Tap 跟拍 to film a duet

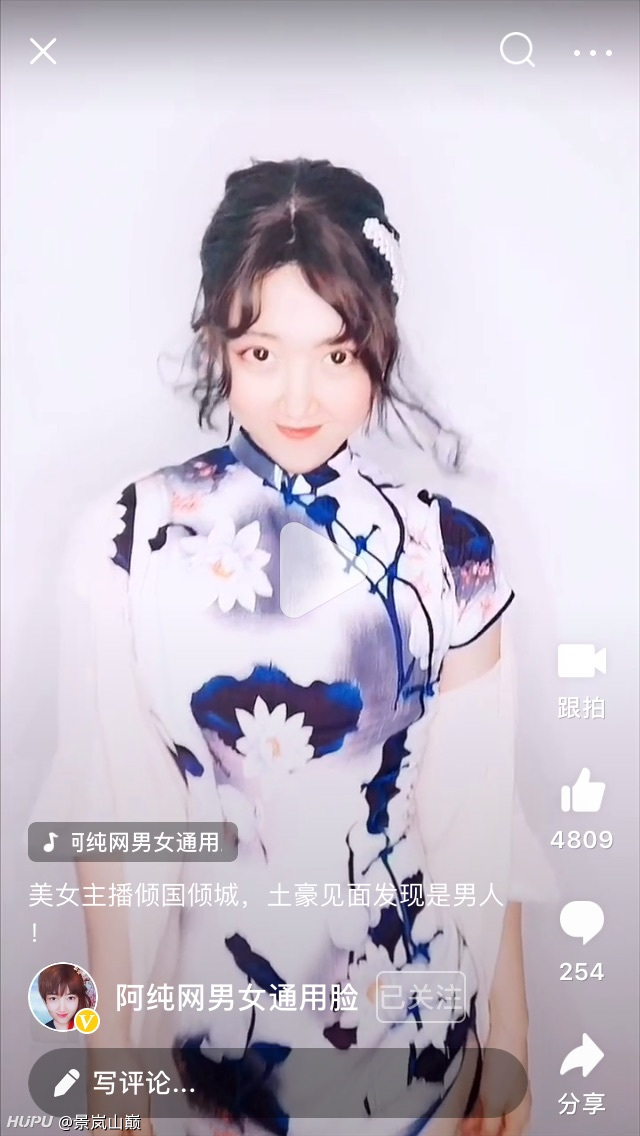581,681
